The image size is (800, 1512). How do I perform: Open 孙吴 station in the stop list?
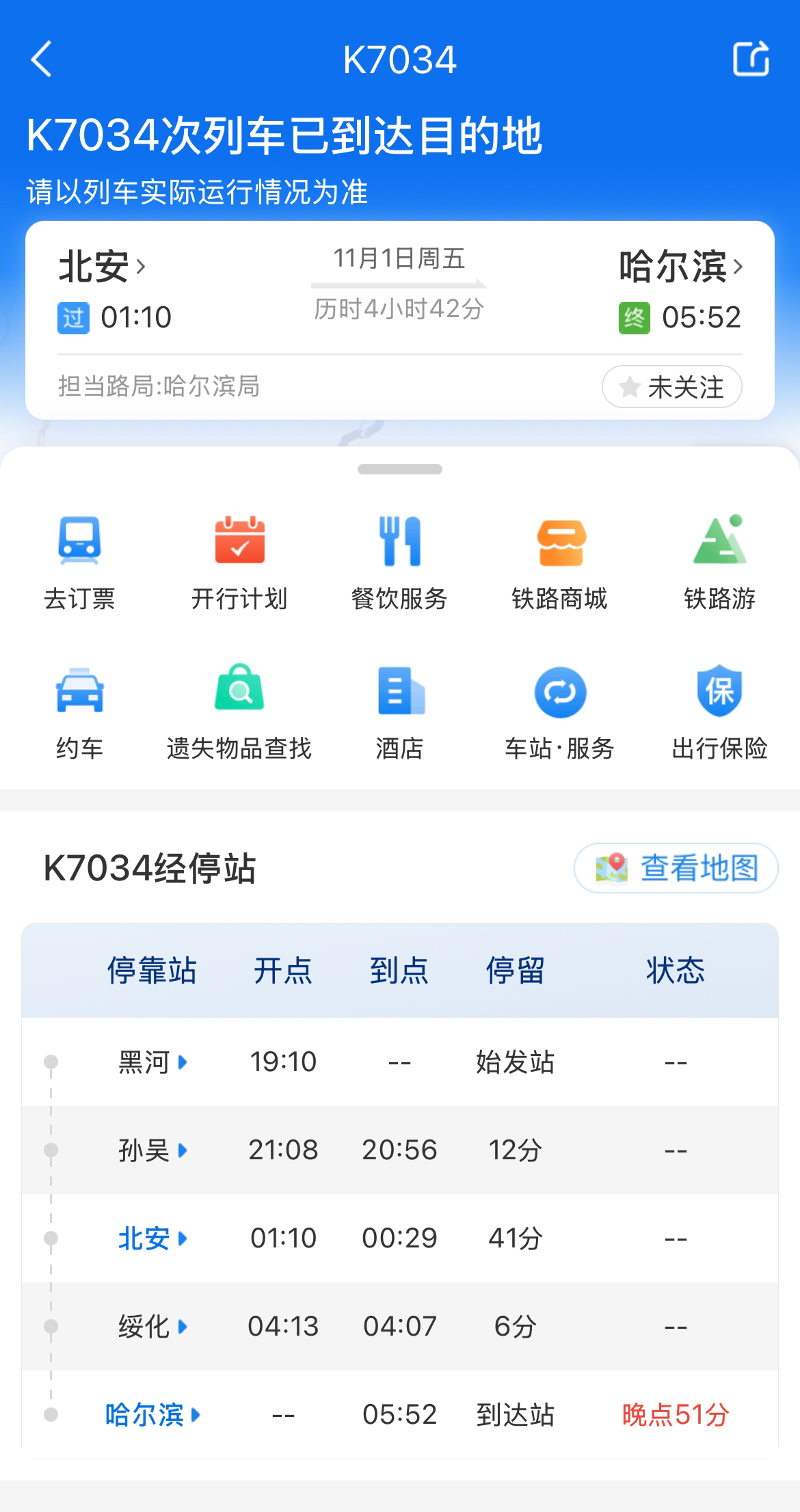[x=152, y=1150]
